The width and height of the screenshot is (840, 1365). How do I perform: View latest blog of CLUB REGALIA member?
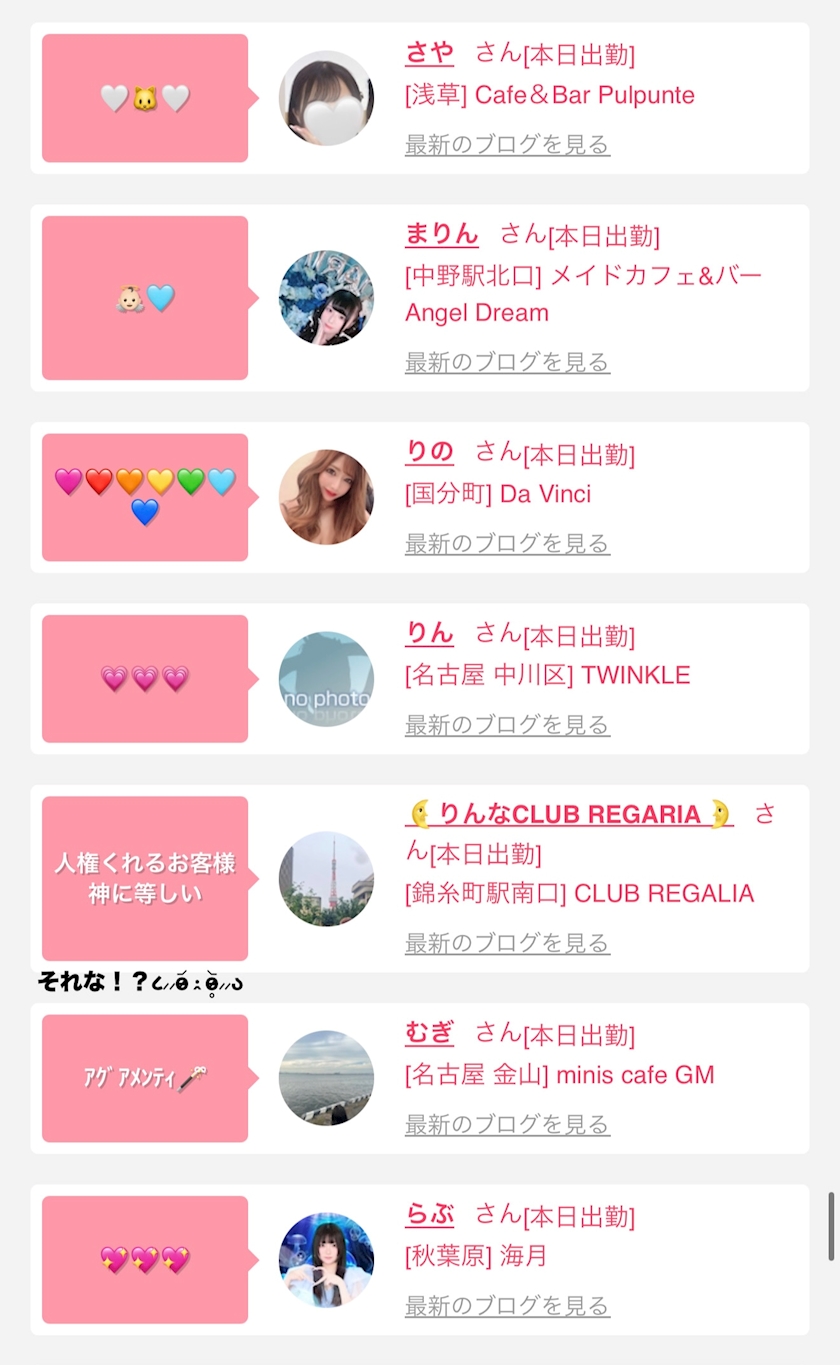[x=507, y=943]
